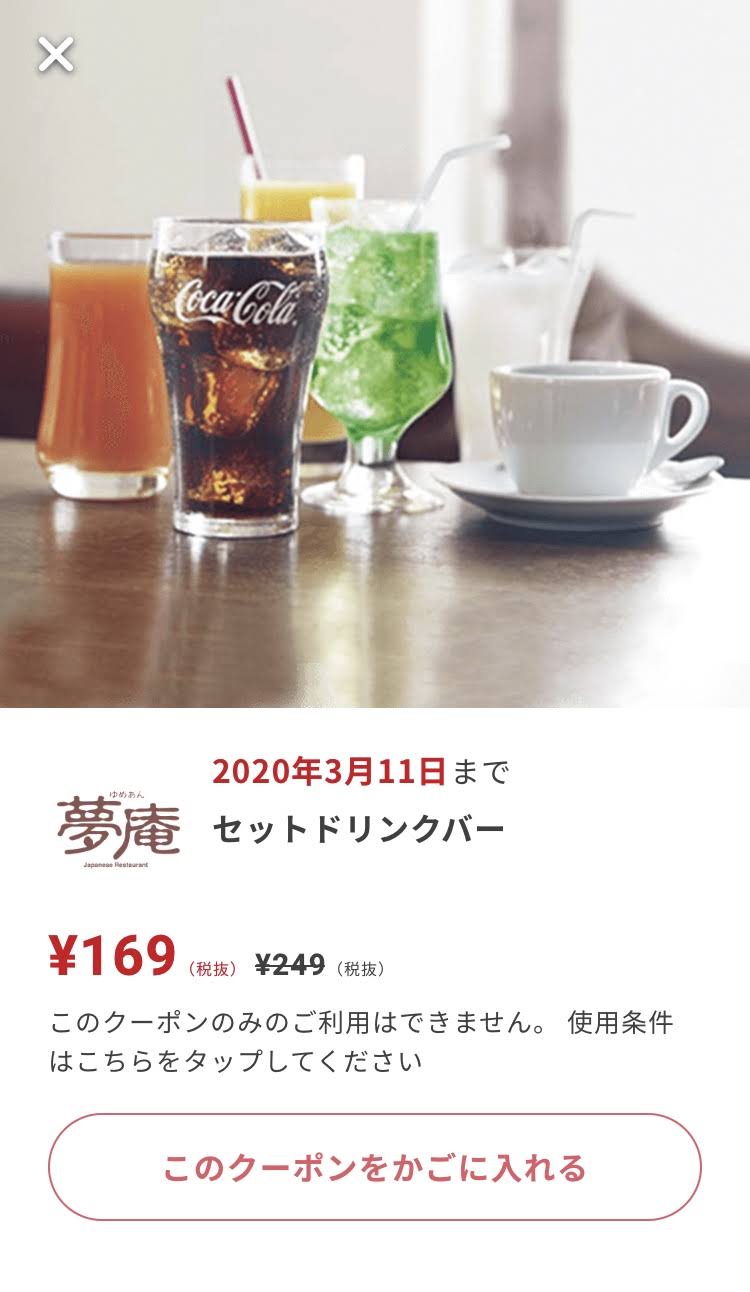750x1292 pixels.
Task: Open the coupon usage conditions text
Action: [362, 1041]
